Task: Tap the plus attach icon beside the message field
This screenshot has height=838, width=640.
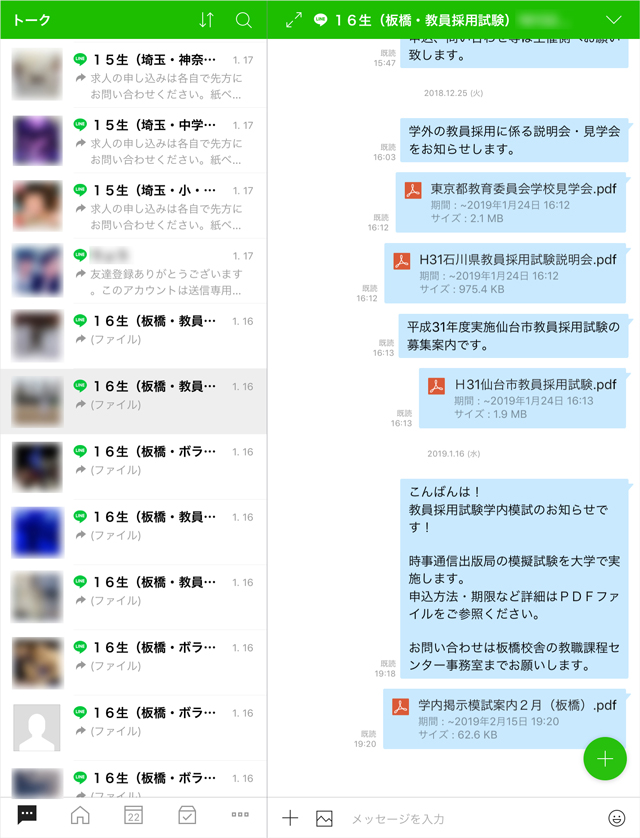Action: [x=290, y=818]
